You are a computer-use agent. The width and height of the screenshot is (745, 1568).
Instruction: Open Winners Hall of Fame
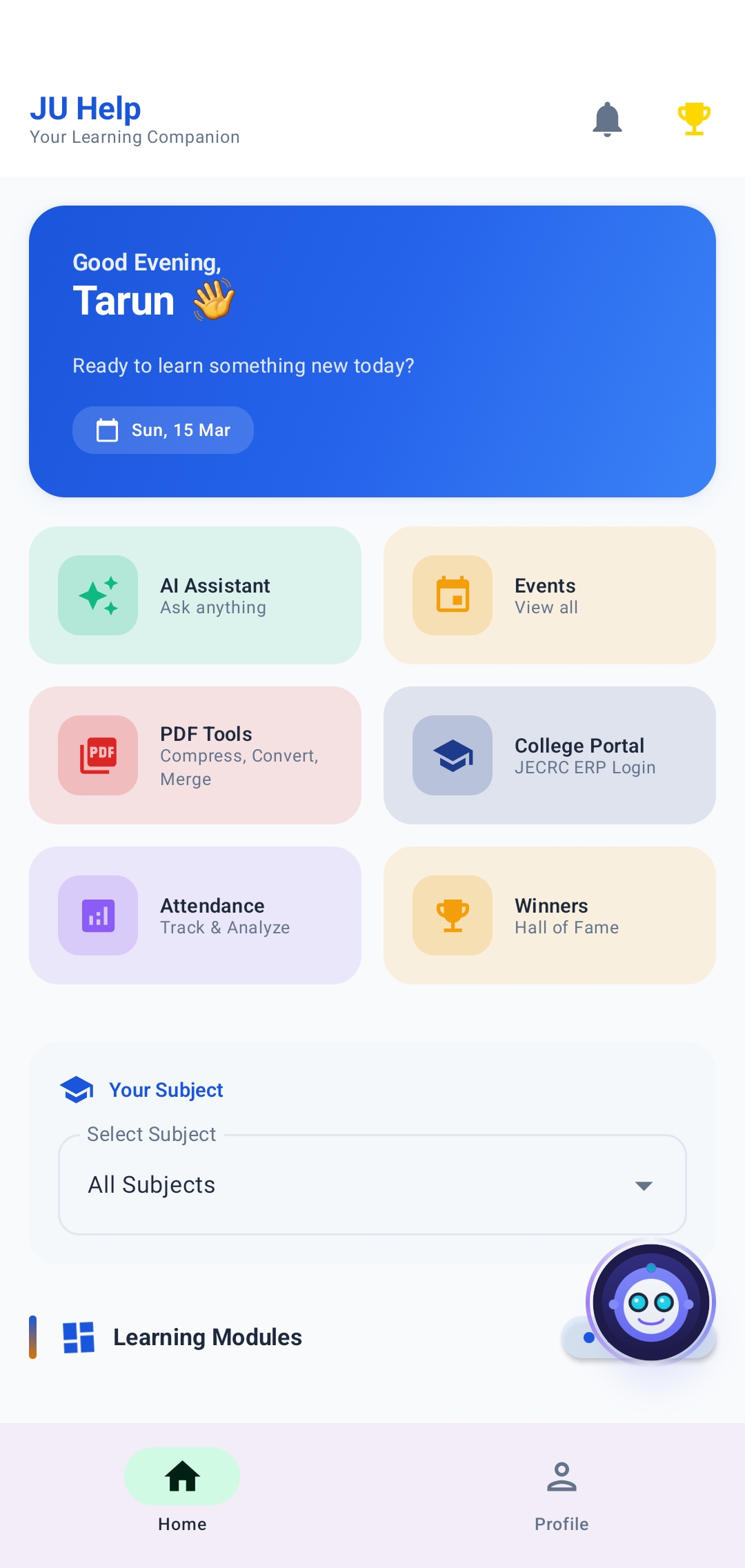[x=549, y=915]
